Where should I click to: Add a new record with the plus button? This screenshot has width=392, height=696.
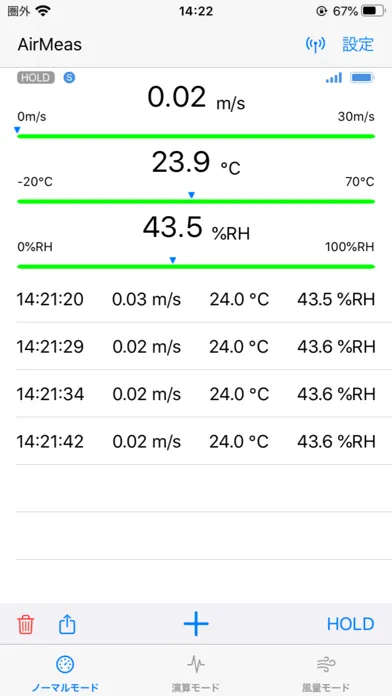click(196, 624)
